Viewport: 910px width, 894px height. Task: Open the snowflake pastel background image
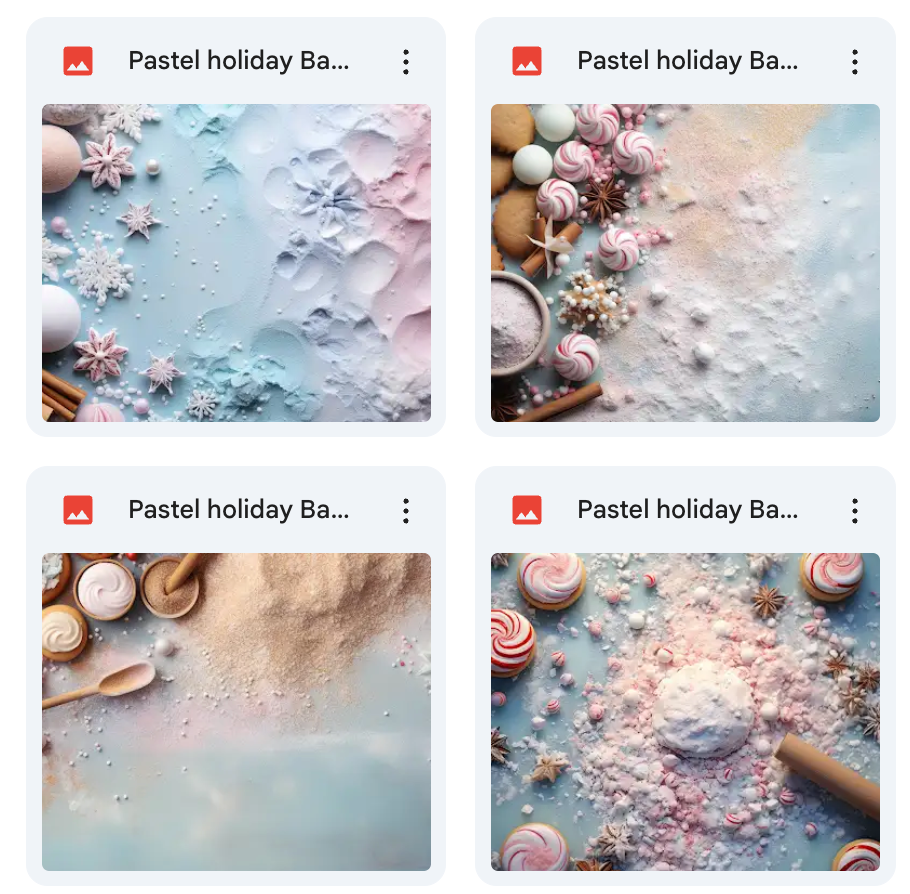point(236,262)
